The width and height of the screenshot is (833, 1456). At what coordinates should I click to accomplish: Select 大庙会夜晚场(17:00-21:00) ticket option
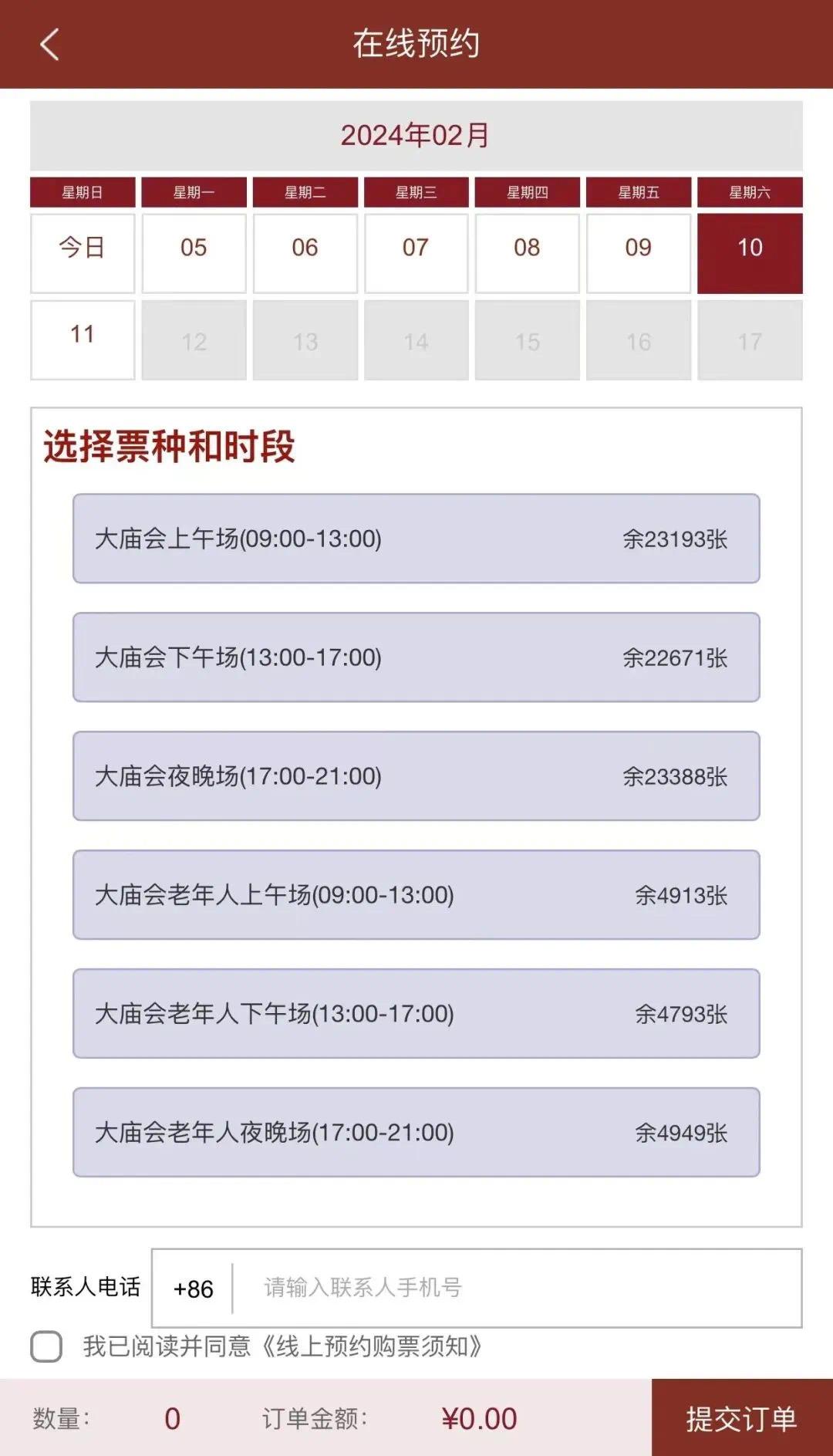click(x=416, y=775)
